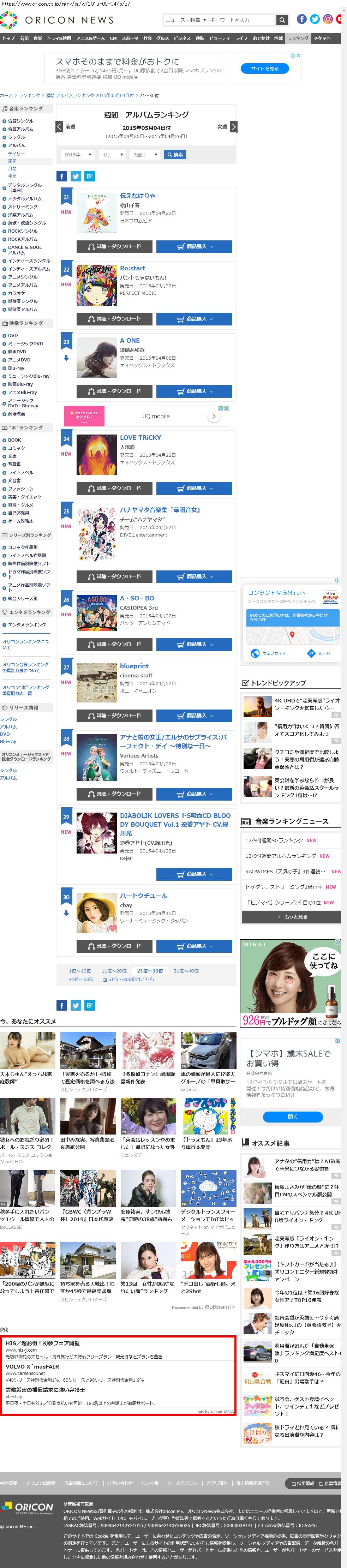This screenshot has height=1568, width=347.
Task: Open ORICON's Twitter icon in header
Action: pyautogui.click(x=315, y=19)
